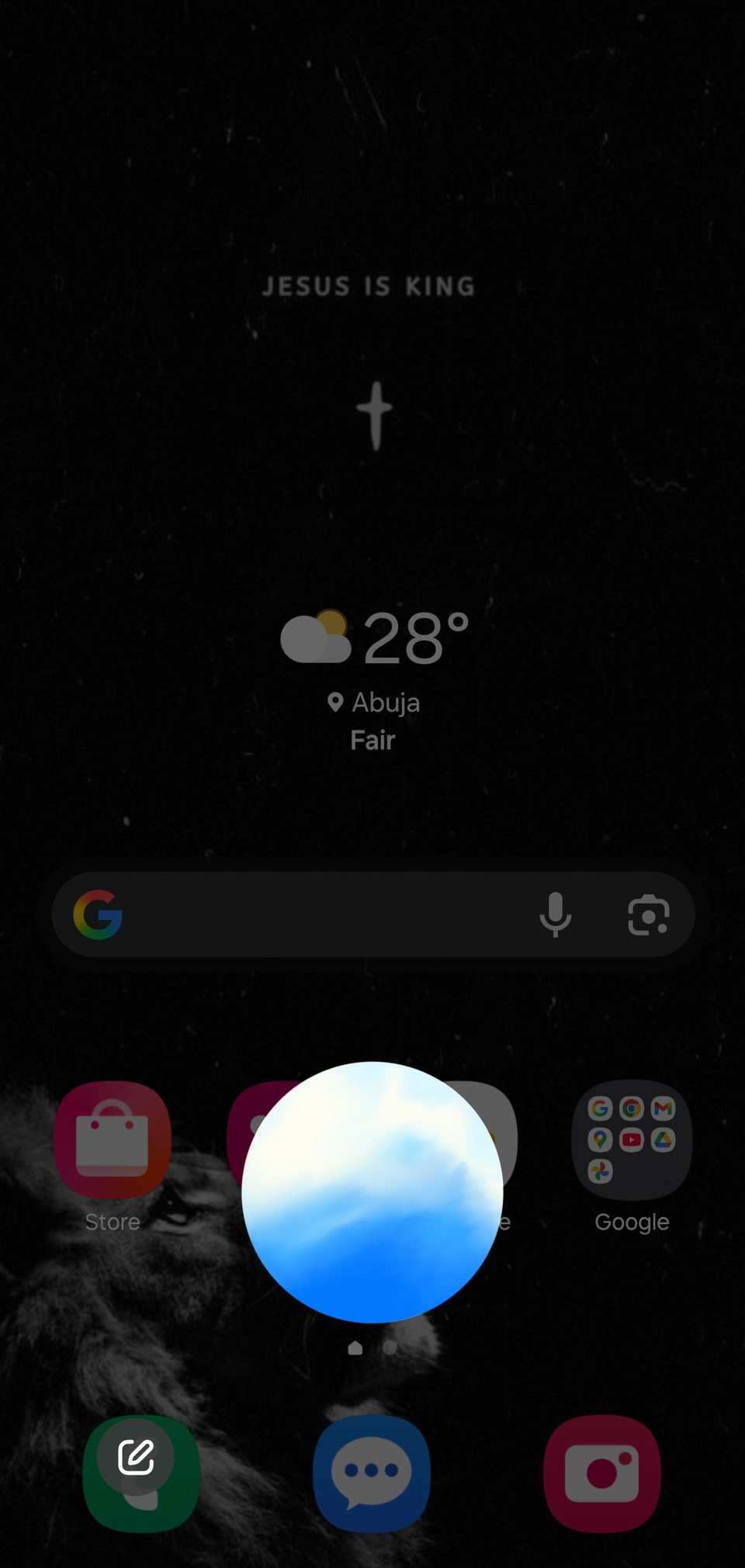Open Google Lens camera search
Viewport: 745px width, 1568px height.
tap(649, 914)
